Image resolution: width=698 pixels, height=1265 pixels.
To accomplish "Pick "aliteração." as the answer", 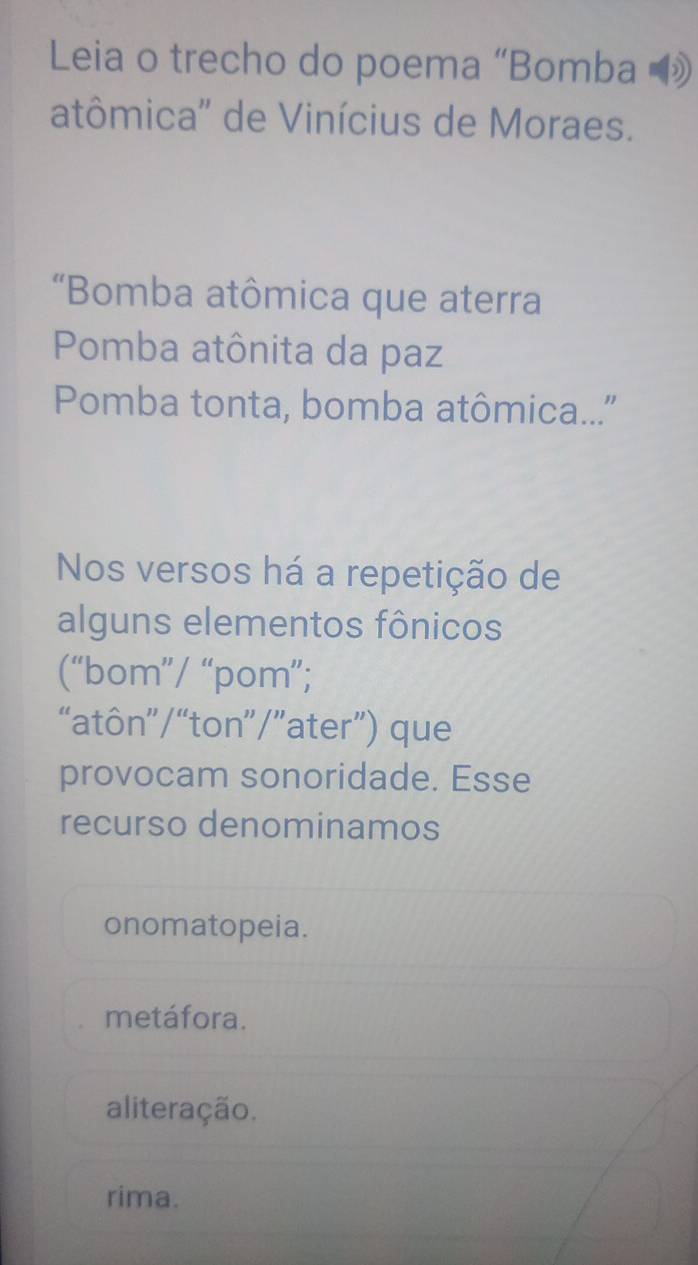I will [366, 1108].
